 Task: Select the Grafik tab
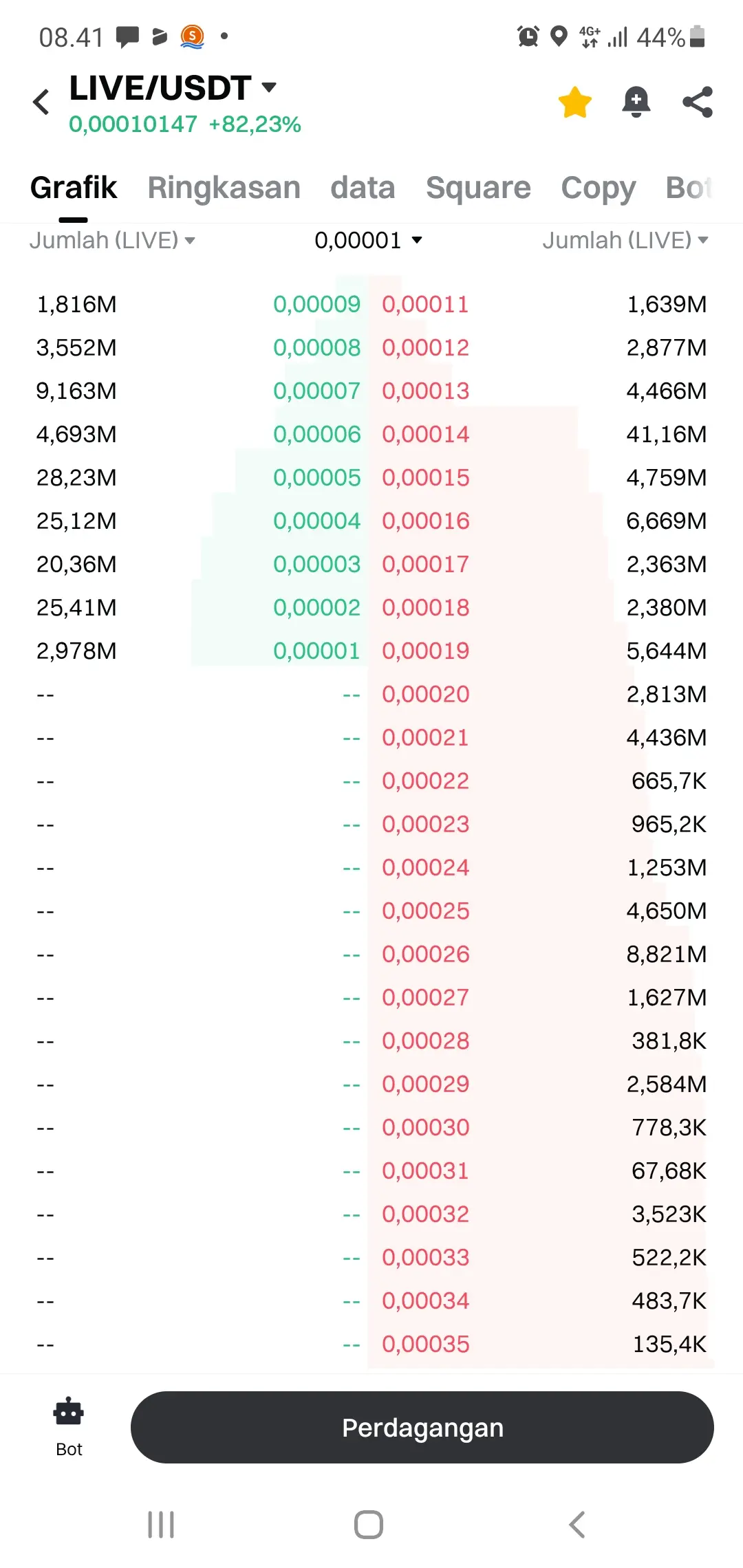[74, 188]
